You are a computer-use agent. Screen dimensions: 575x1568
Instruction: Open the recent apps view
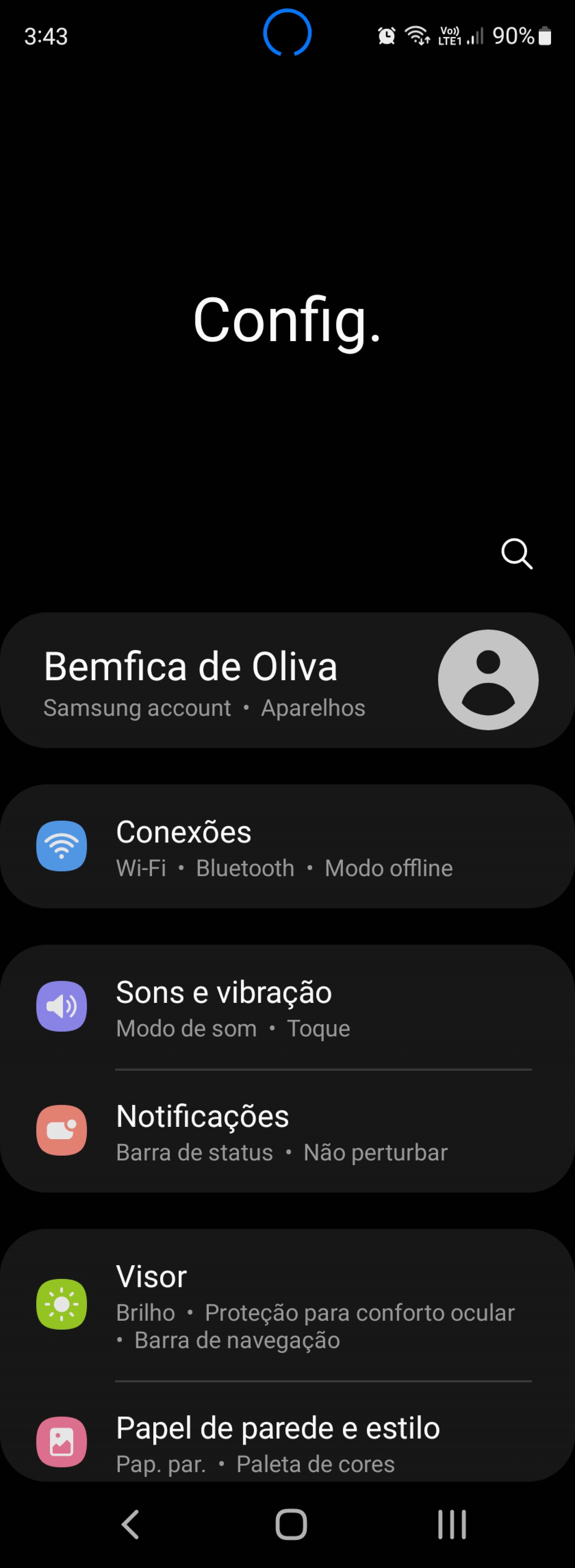coord(452,1525)
